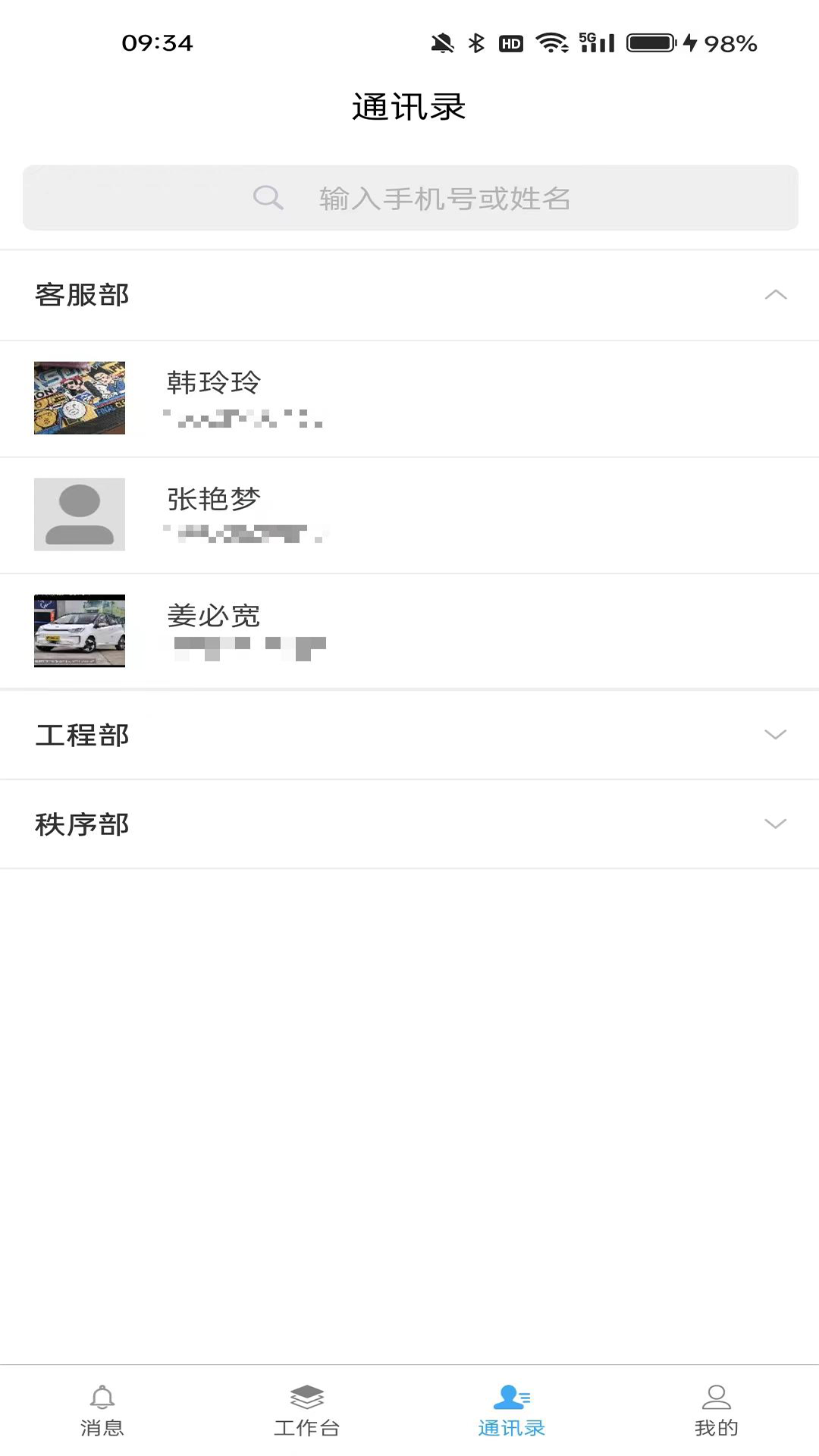Select the Bluetooth status bar icon

(474, 43)
